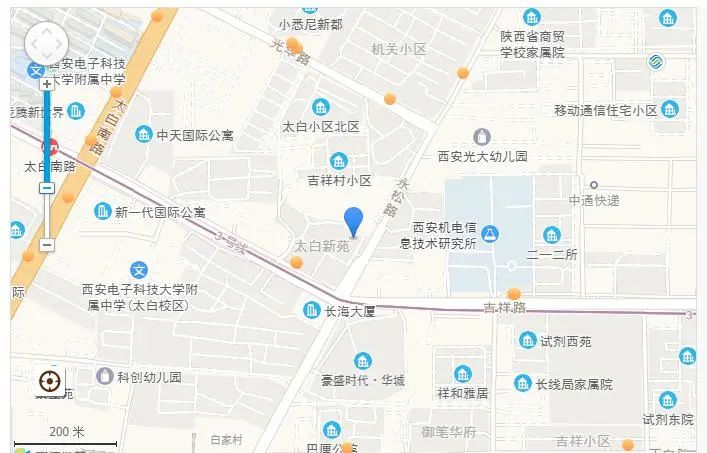
Task: Select the 新一代国际公寓 marker
Action: (x=102, y=211)
